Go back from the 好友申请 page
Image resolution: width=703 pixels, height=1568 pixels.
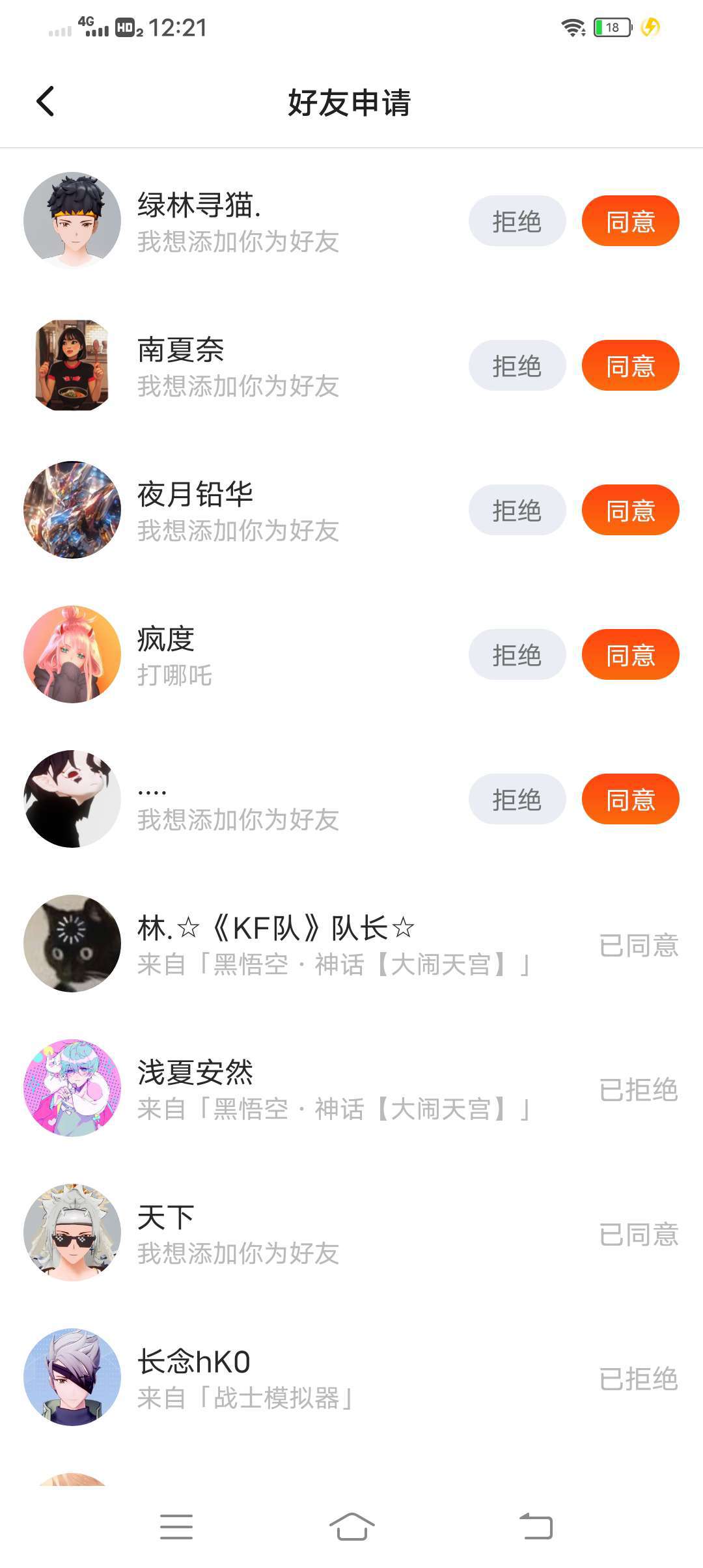46,102
